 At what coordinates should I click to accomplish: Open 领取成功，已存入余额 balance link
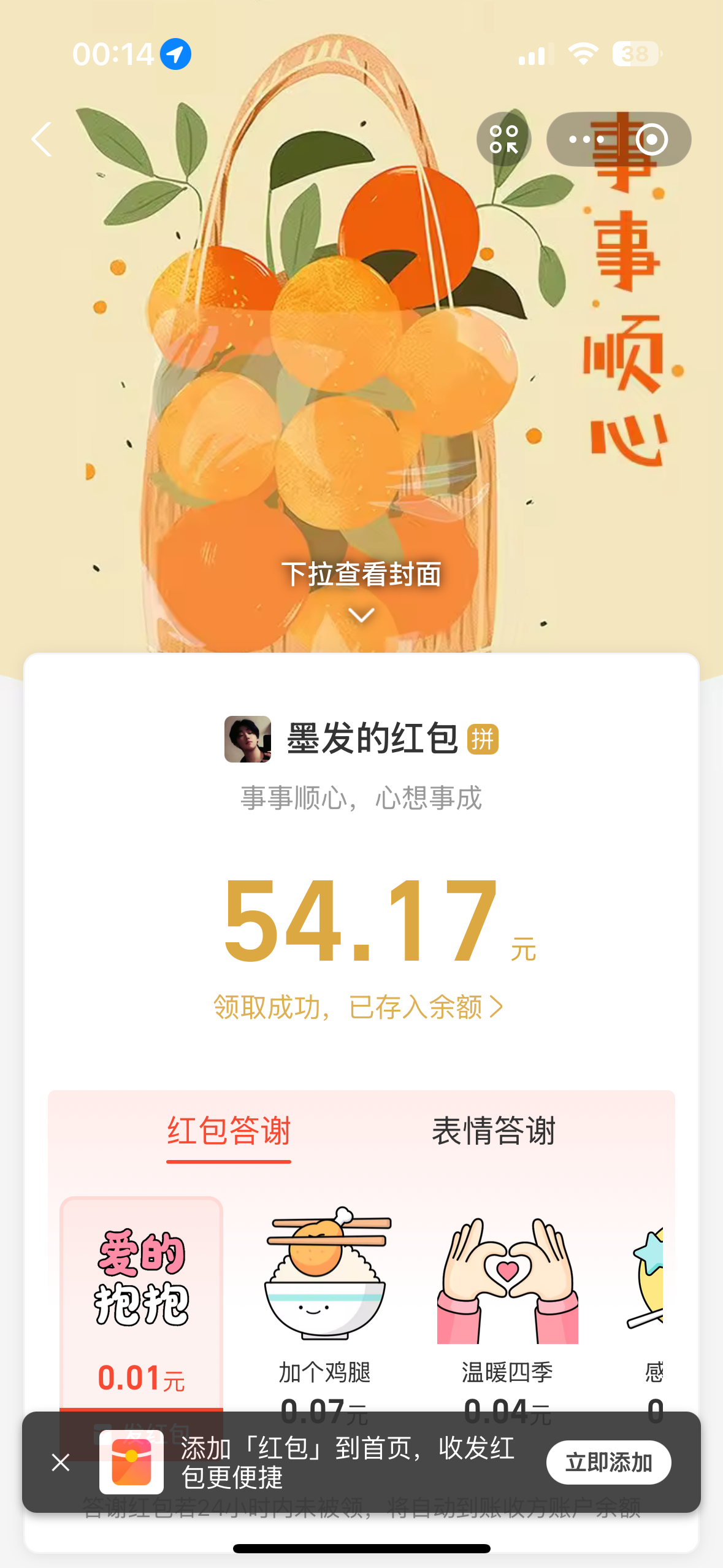click(358, 1007)
